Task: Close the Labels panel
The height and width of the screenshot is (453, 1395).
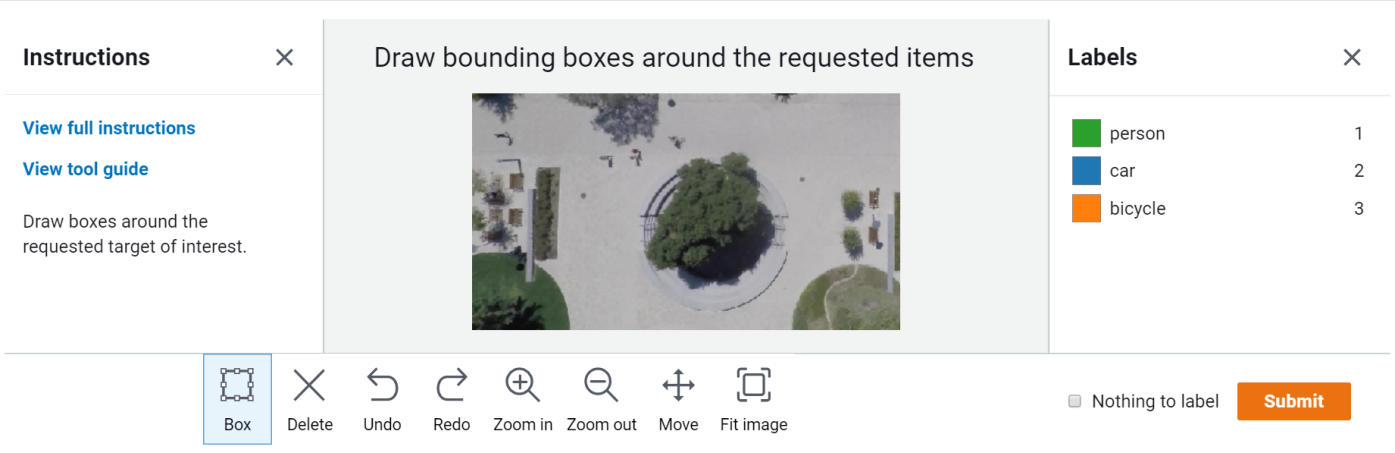Action: click(x=1352, y=58)
